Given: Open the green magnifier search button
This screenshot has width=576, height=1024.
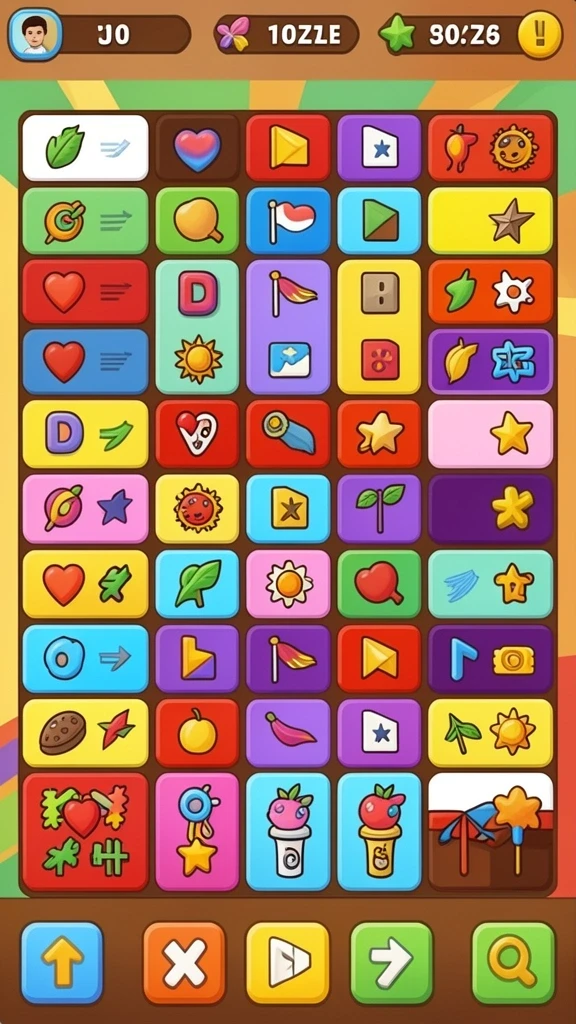Looking at the screenshot, I should tap(513, 962).
